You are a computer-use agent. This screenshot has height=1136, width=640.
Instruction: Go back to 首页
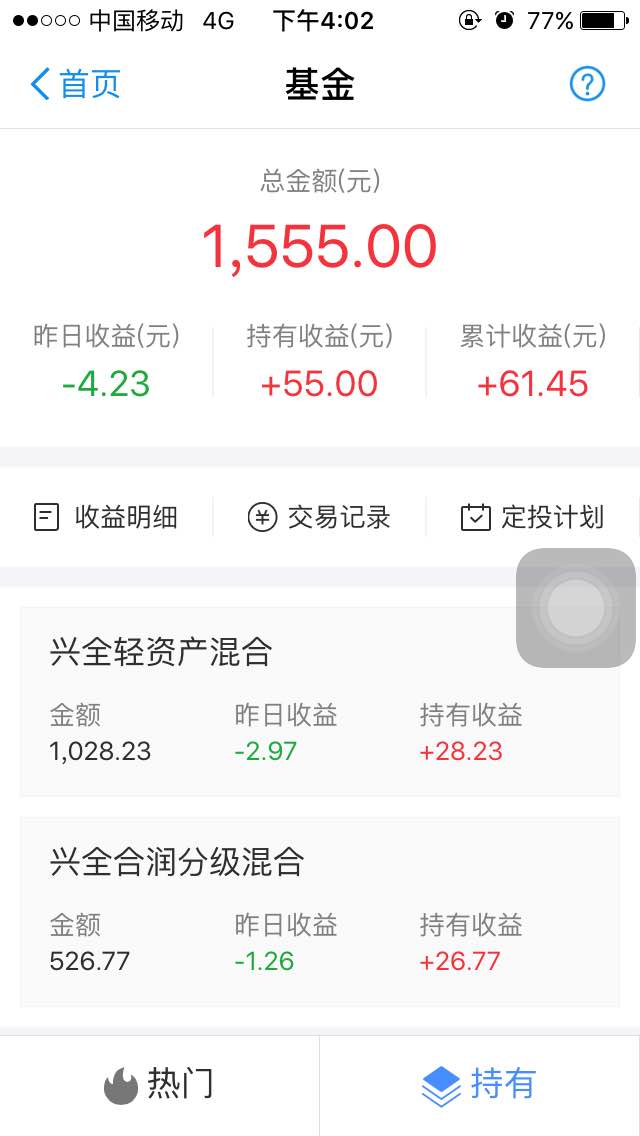pos(75,85)
